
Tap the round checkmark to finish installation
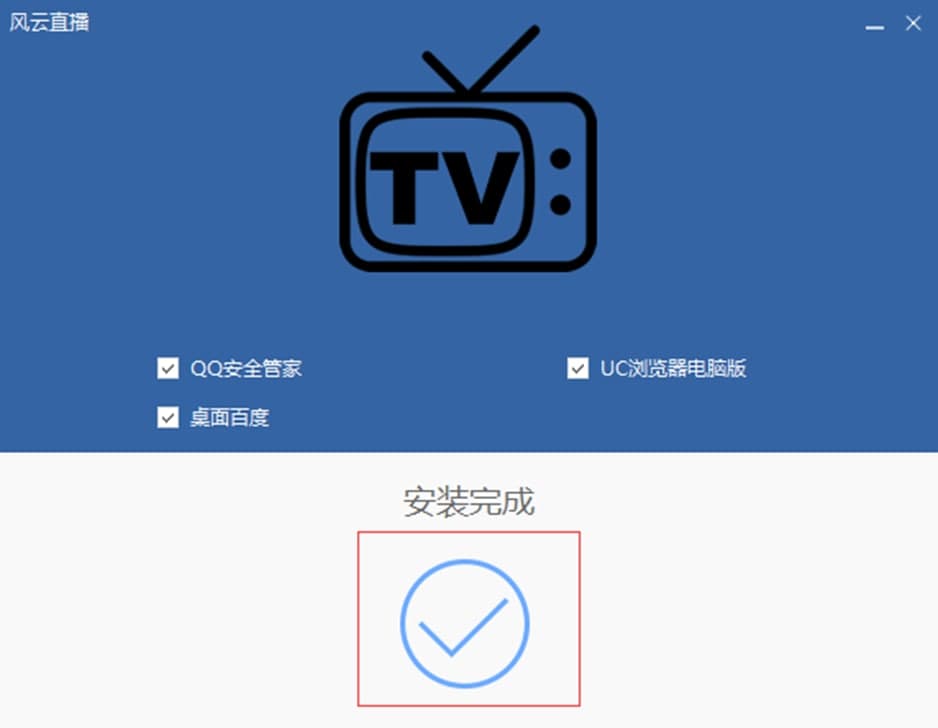click(465, 622)
